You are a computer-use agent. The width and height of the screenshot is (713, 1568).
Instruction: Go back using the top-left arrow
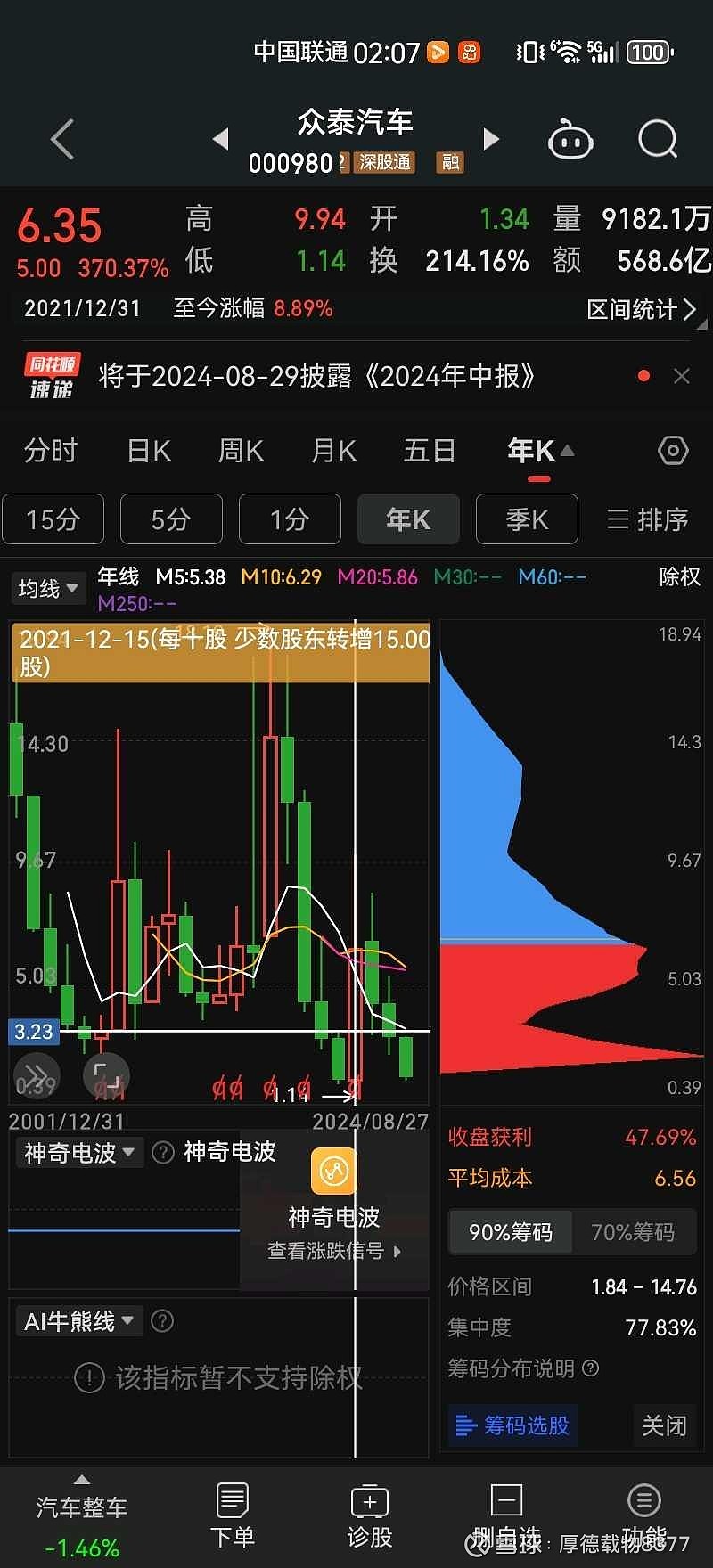coord(62,140)
